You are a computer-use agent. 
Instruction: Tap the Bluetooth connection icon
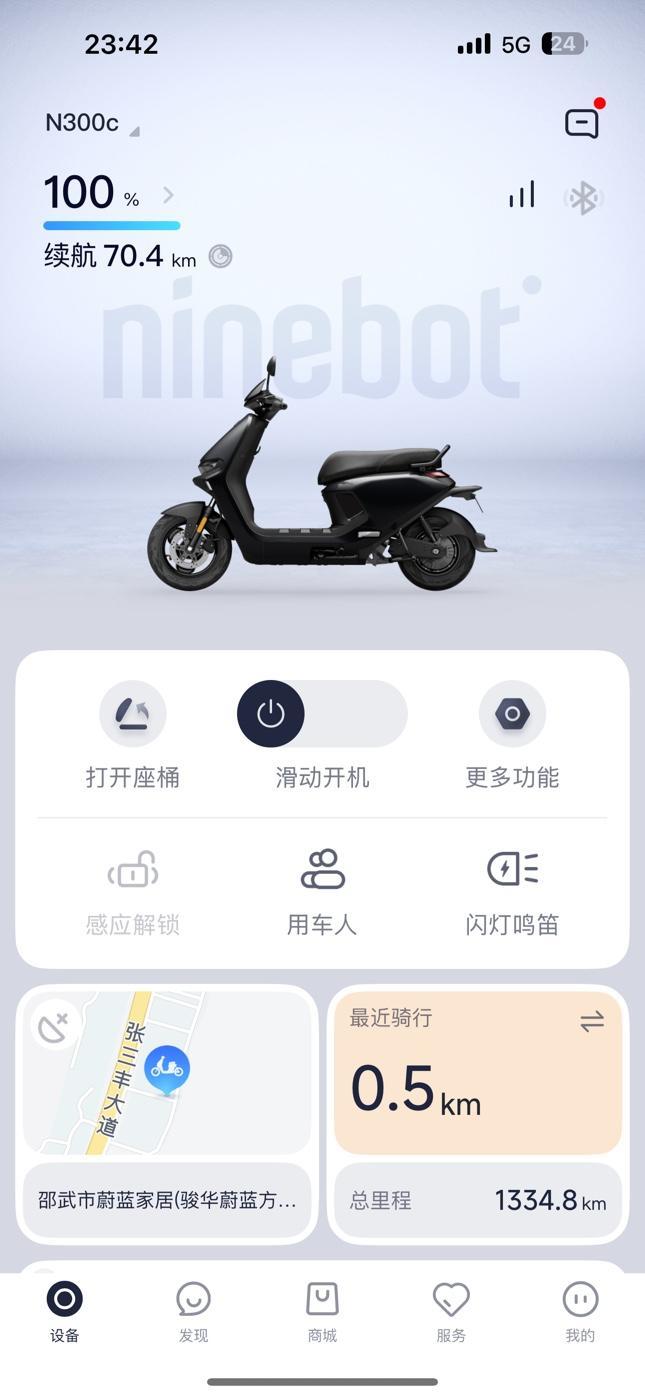pyautogui.click(x=583, y=197)
